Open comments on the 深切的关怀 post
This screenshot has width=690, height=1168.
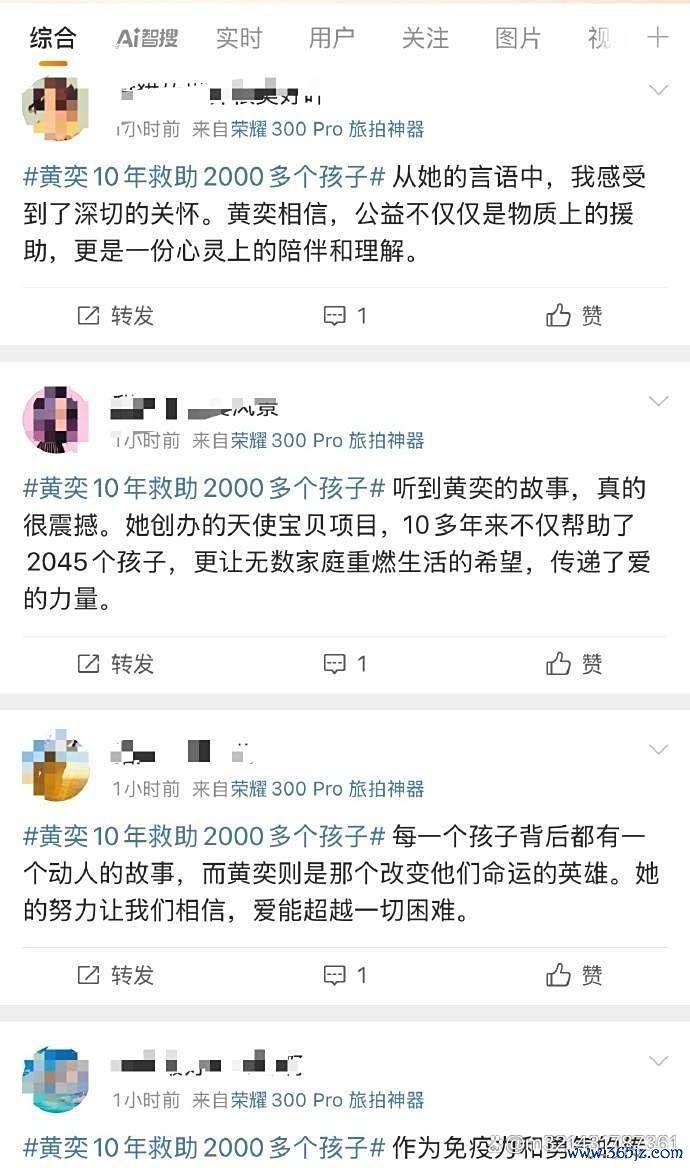pyautogui.click(x=345, y=316)
